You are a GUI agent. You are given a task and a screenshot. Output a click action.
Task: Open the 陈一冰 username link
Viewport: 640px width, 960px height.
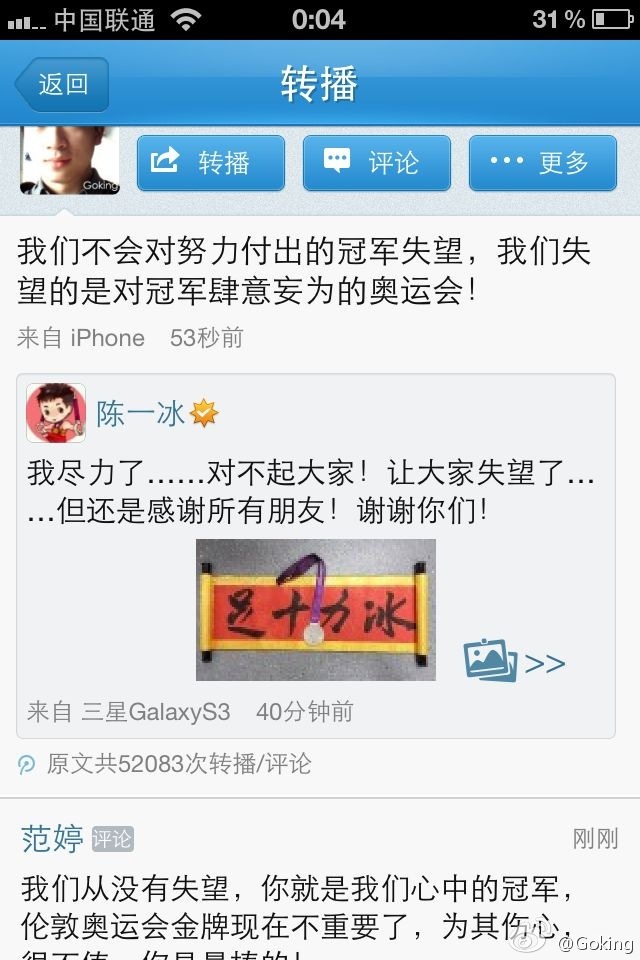(x=141, y=413)
